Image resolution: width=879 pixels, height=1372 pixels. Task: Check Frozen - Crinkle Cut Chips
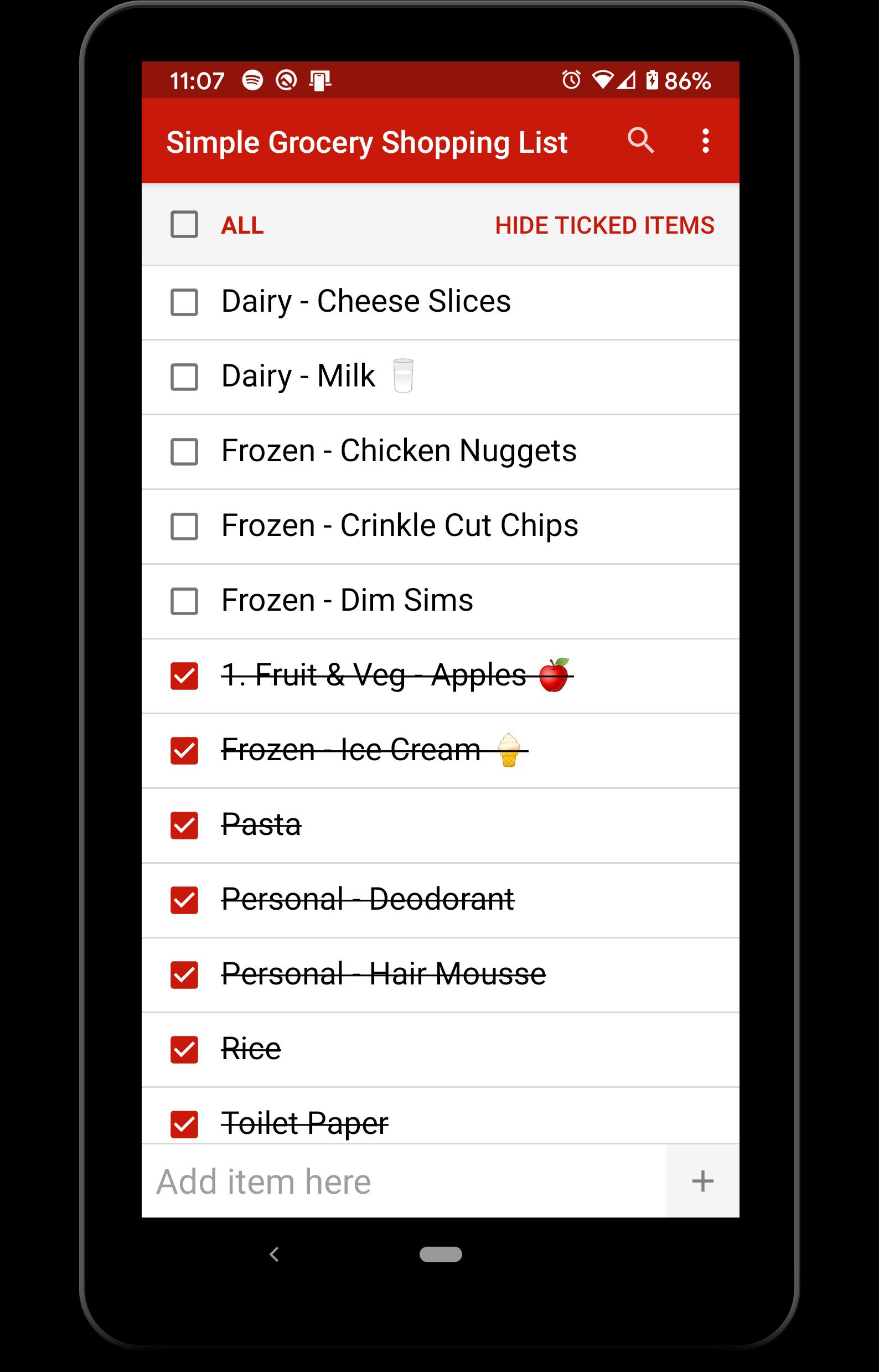point(184,527)
